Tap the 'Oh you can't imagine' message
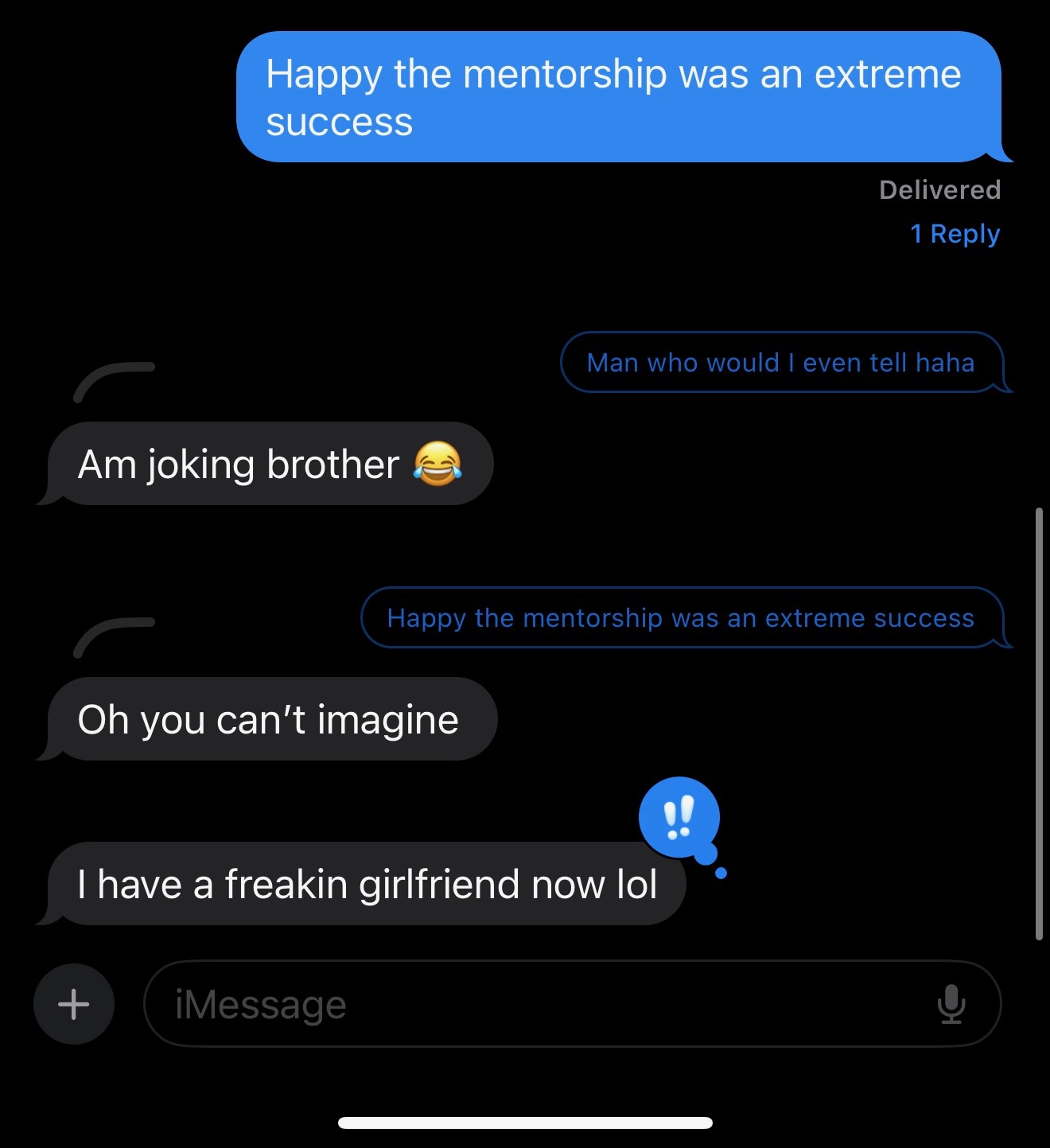Viewport: 1050px width, 1148px height. tap(268, 718)
